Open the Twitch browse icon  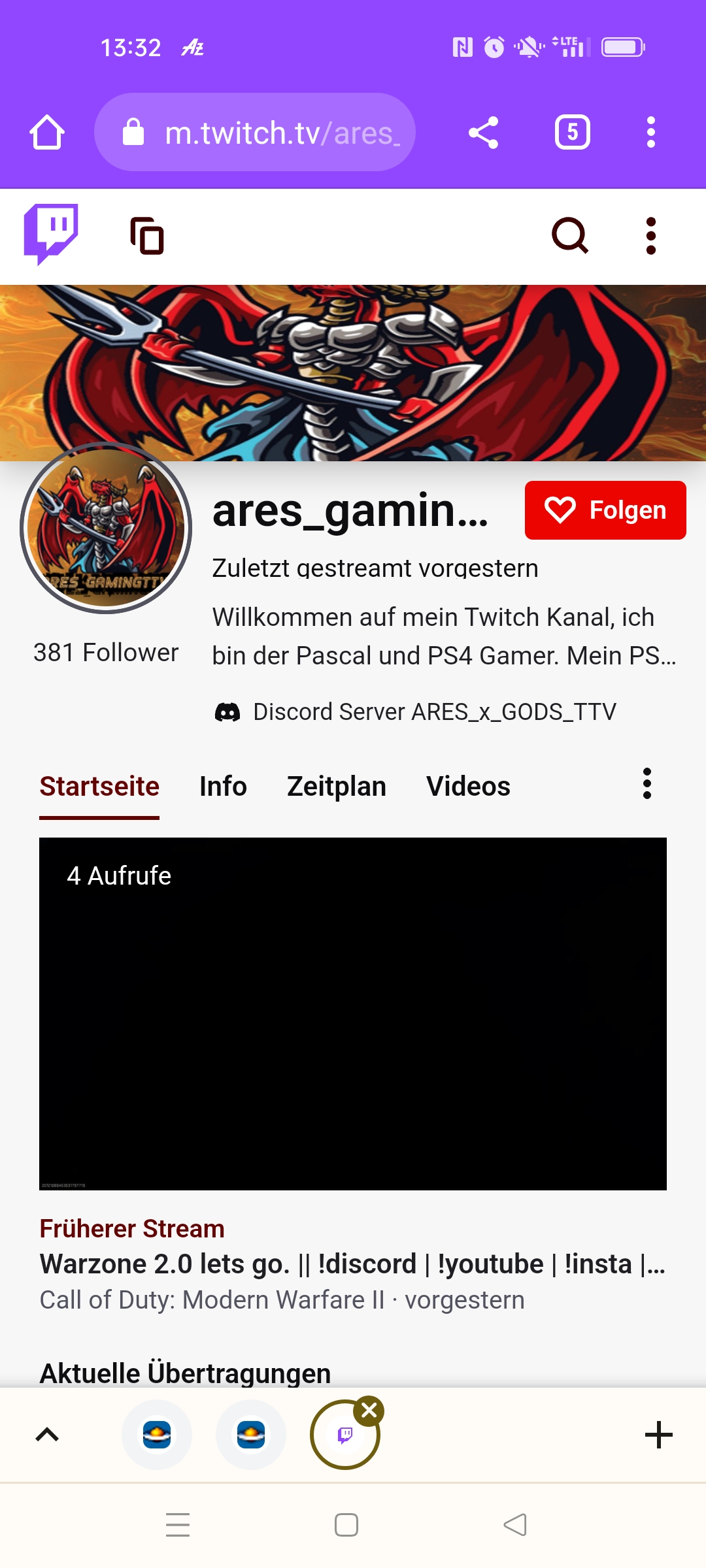[x=147, y=235]
